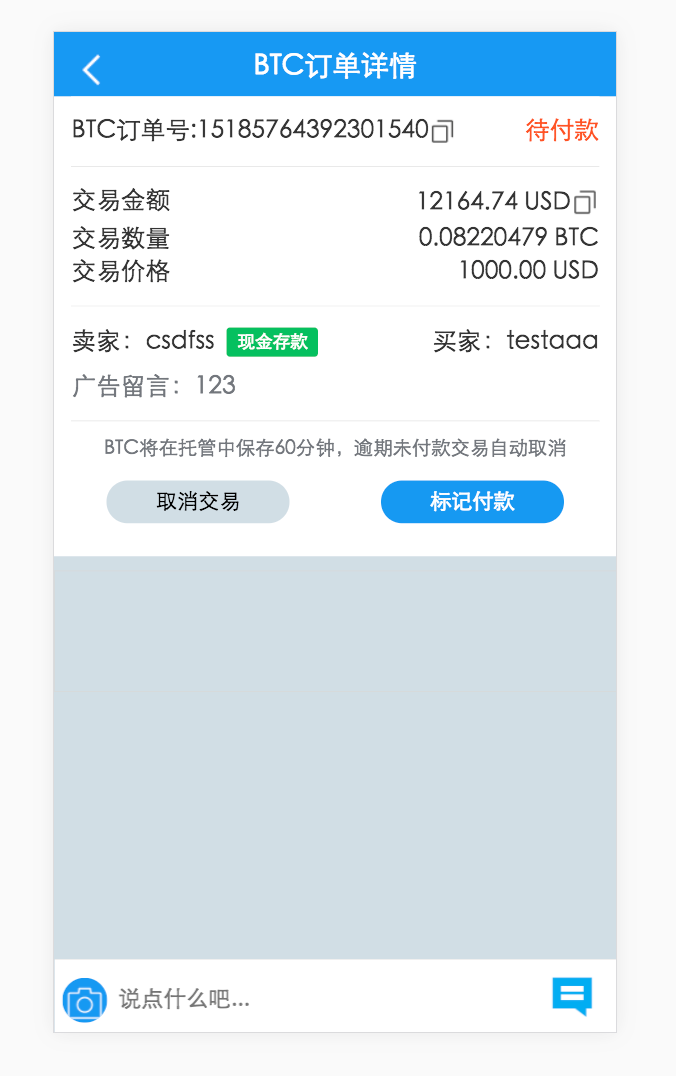
Task: Send the chat message
Action: click(572, 996)
